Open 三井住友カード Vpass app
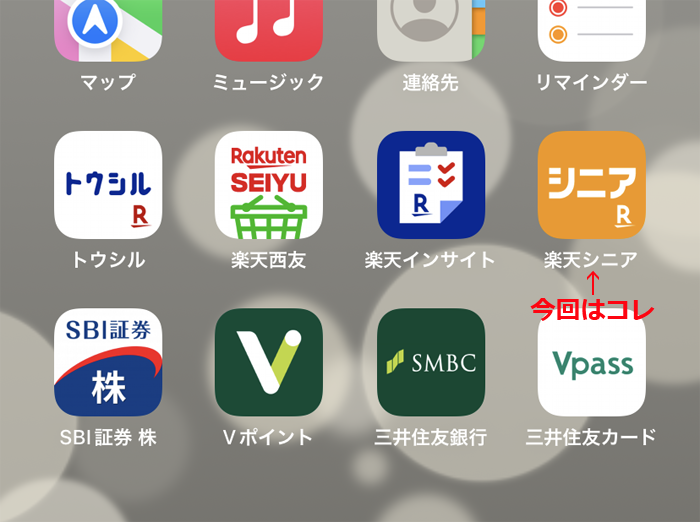This screenshot has height=522, width=700. (x=592, y=362)
